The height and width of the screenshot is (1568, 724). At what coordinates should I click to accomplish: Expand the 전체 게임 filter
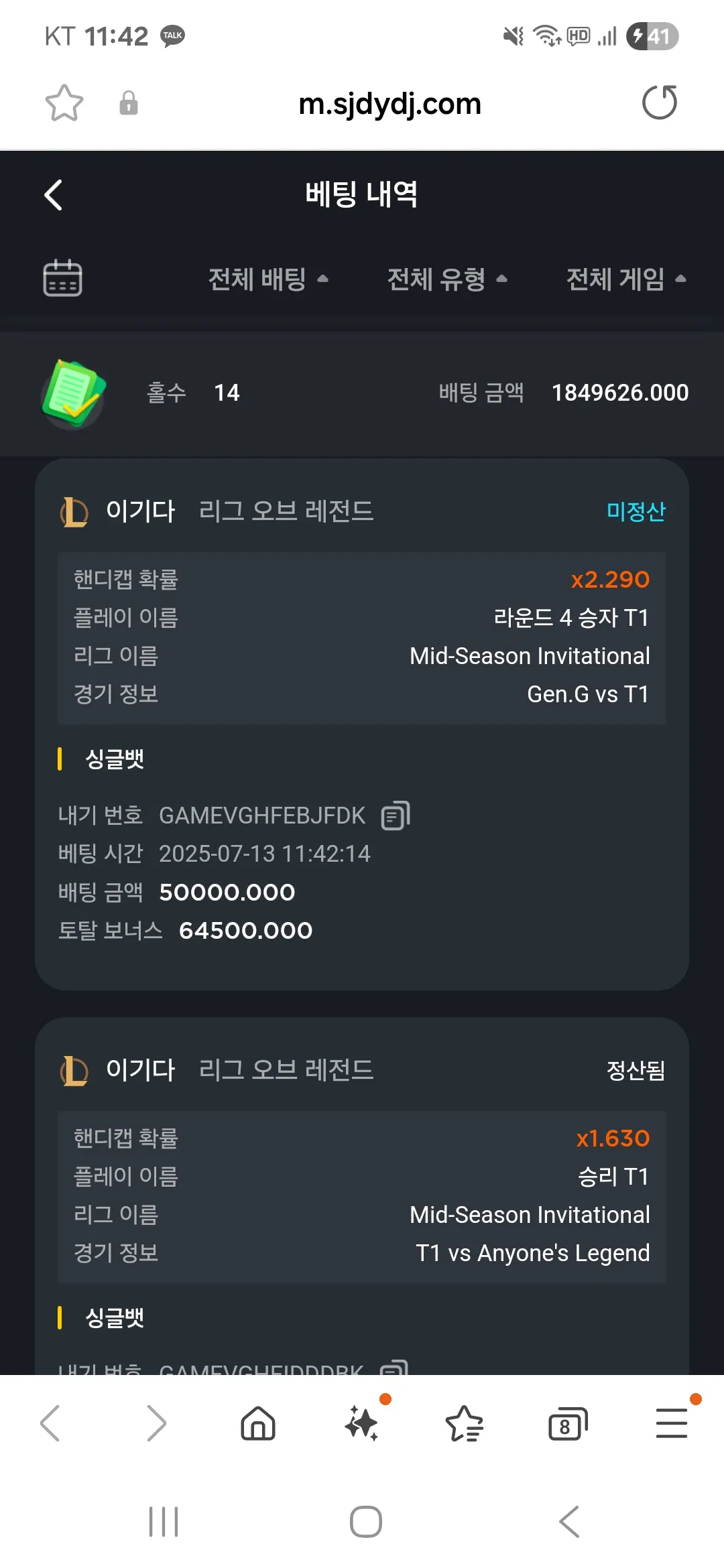click(x=626, y=279)
